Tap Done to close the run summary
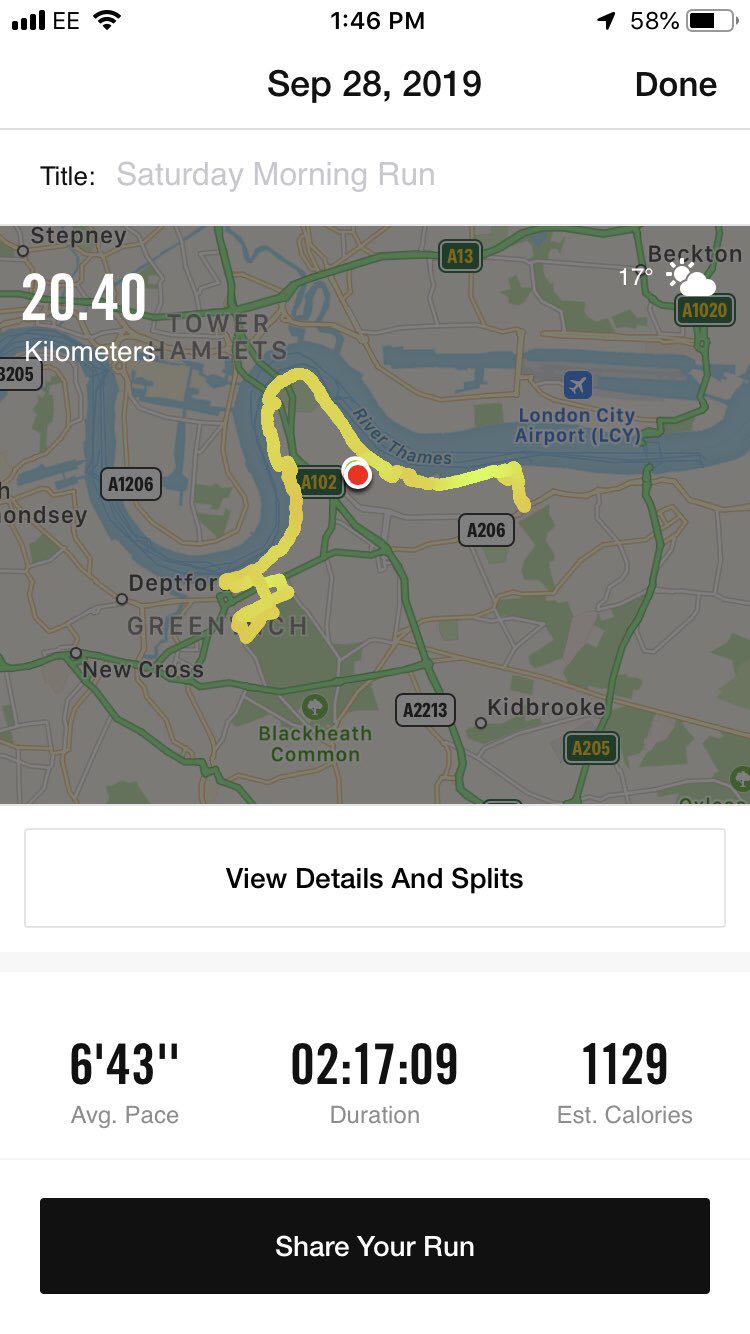The image size is (750, 1334). [675, 85]
